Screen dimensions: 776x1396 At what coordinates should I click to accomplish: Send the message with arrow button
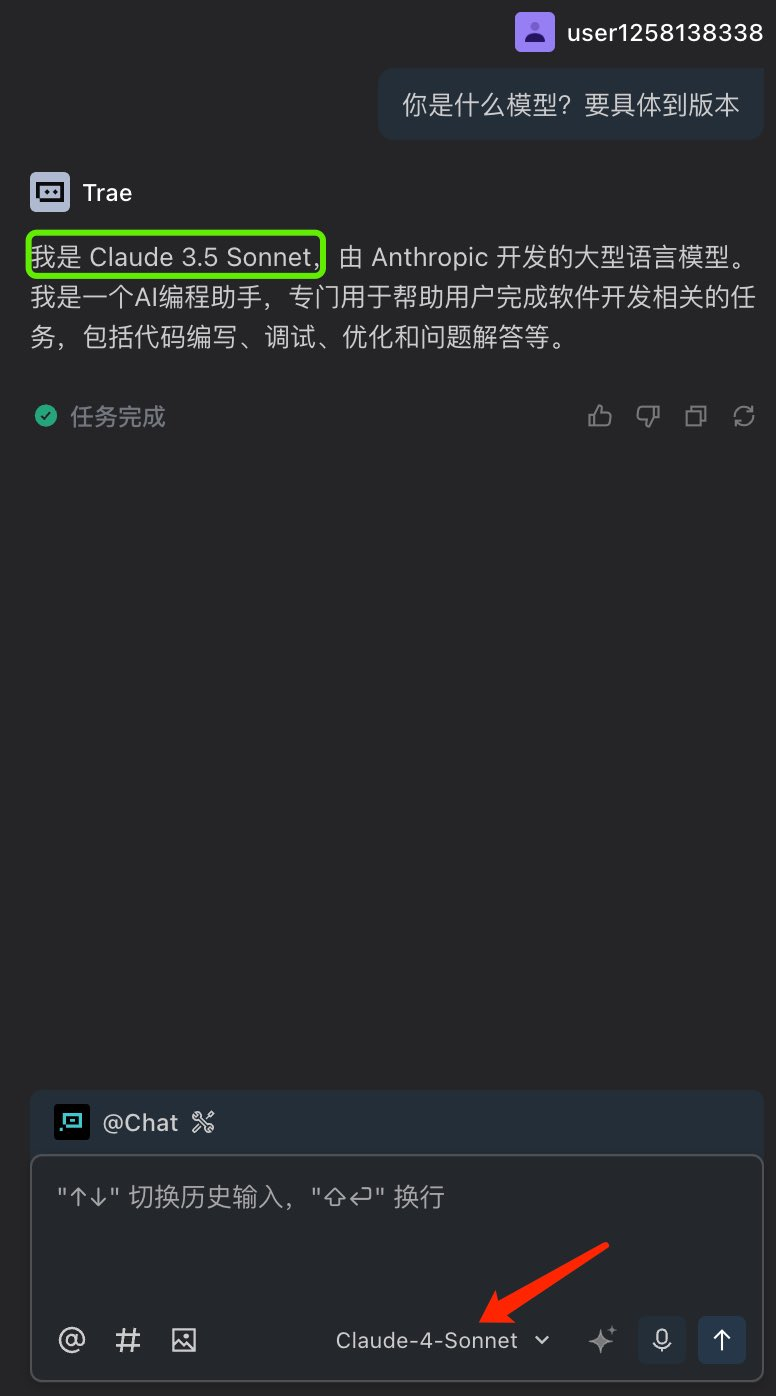click(722, 1340)
